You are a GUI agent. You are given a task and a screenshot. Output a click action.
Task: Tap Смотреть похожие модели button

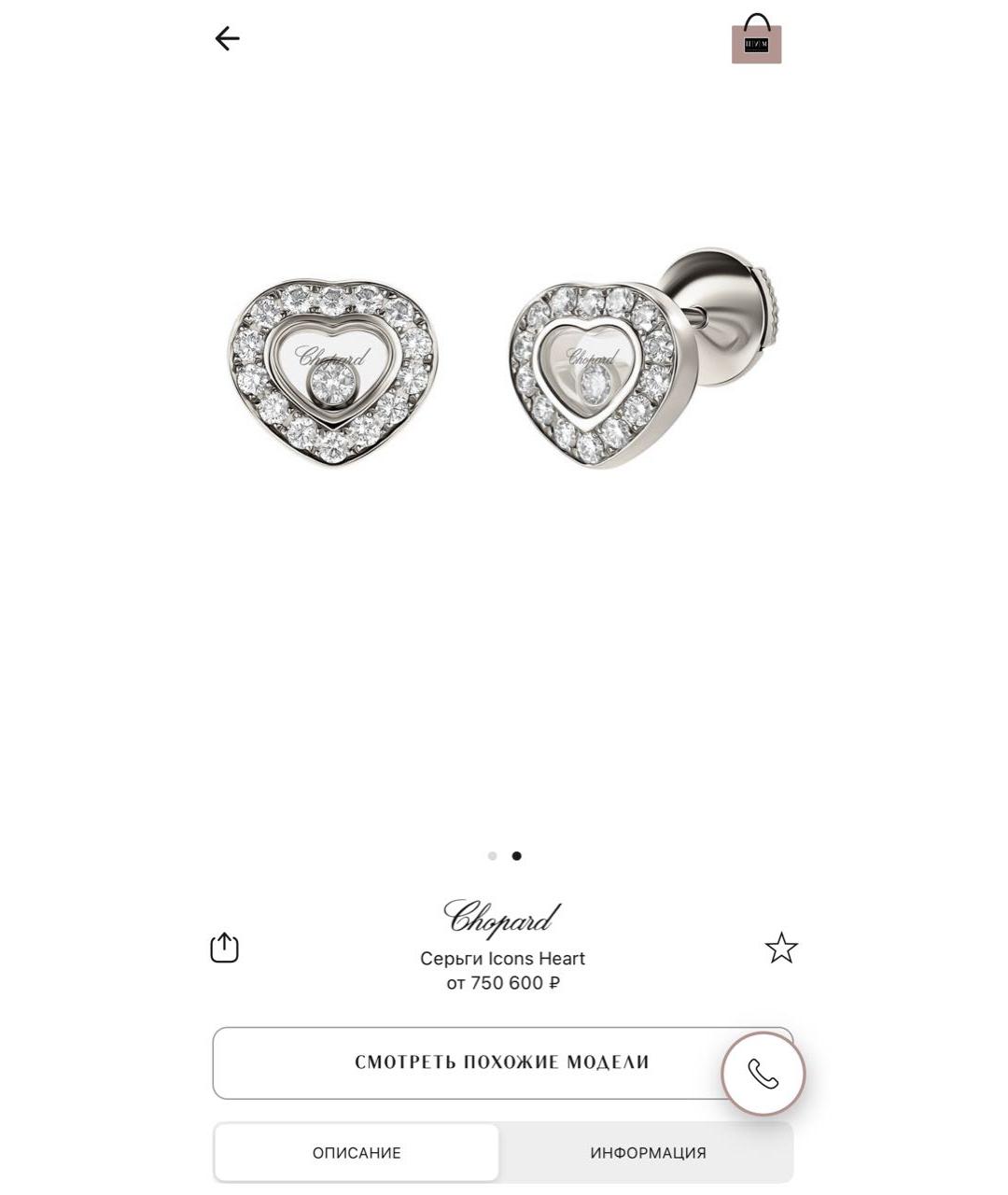467,1062
